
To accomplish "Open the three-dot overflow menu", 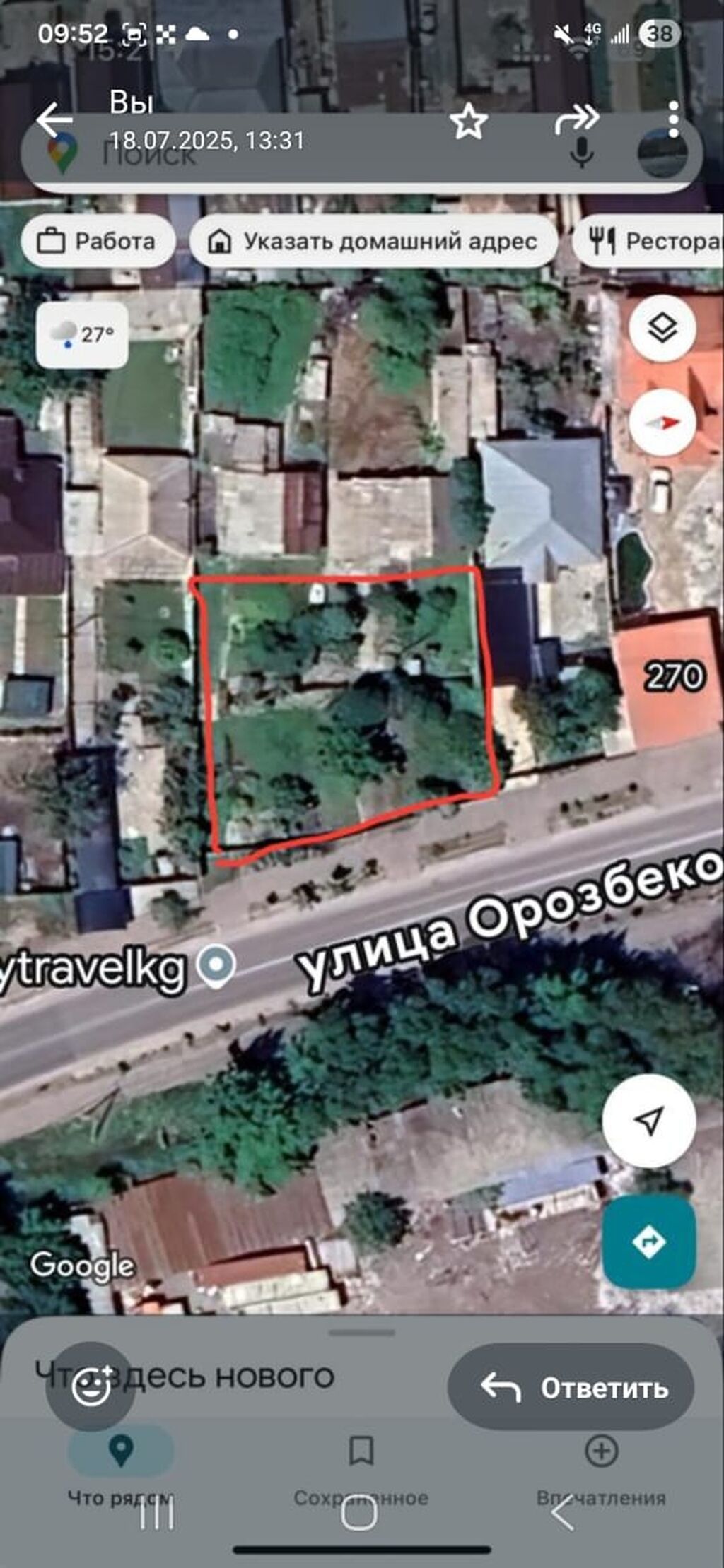I will 673,119.
